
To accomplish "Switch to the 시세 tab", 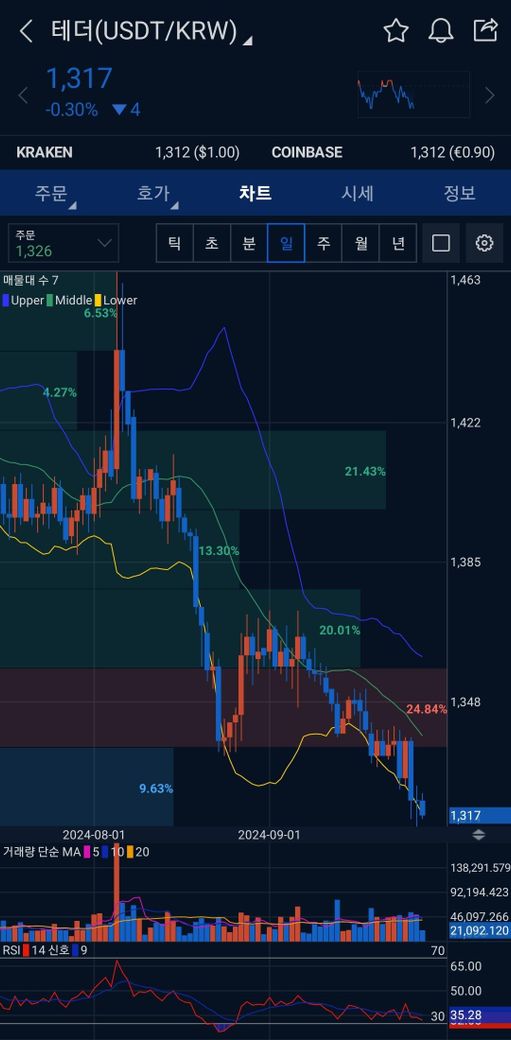I will click(357, 193).
